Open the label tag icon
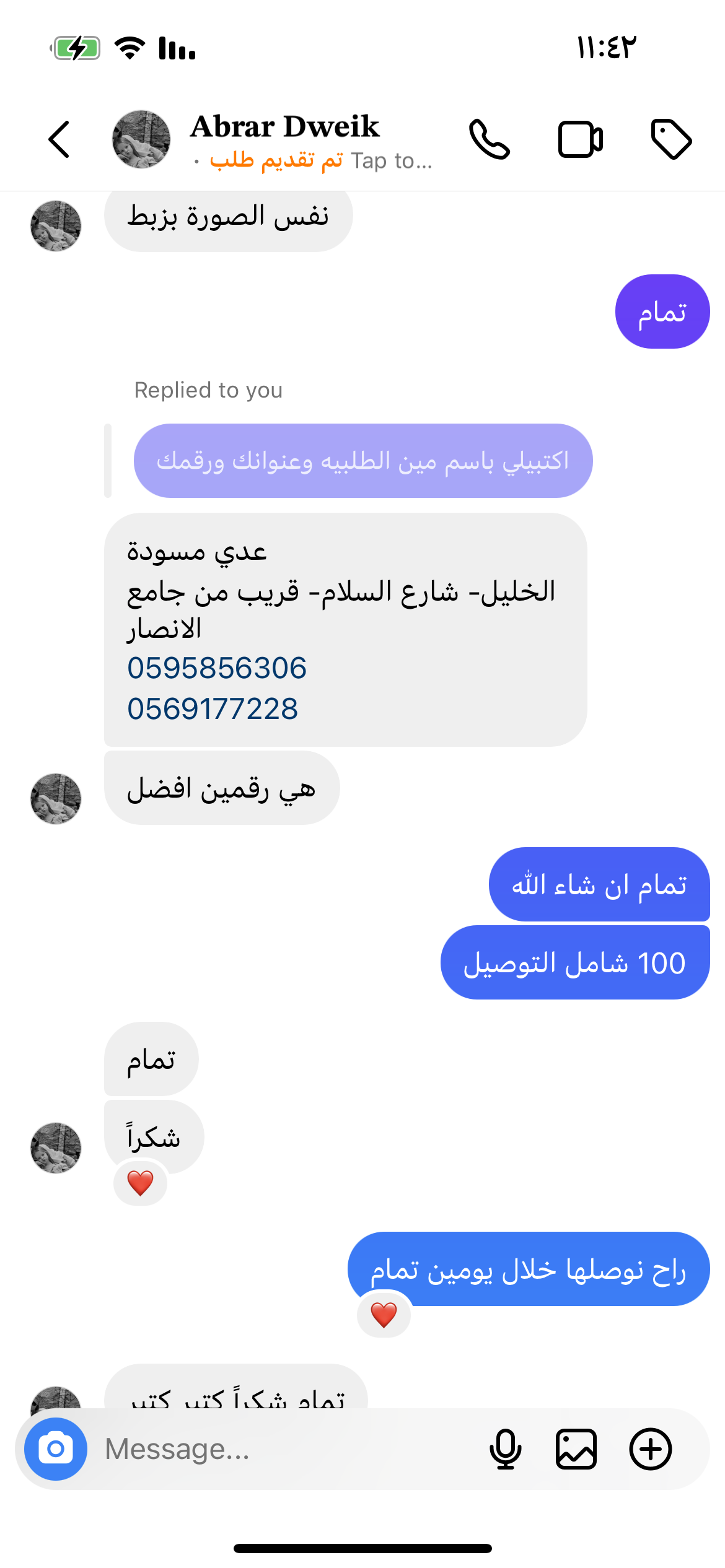Screen dimensions: 725x1568 pos(671,139)
